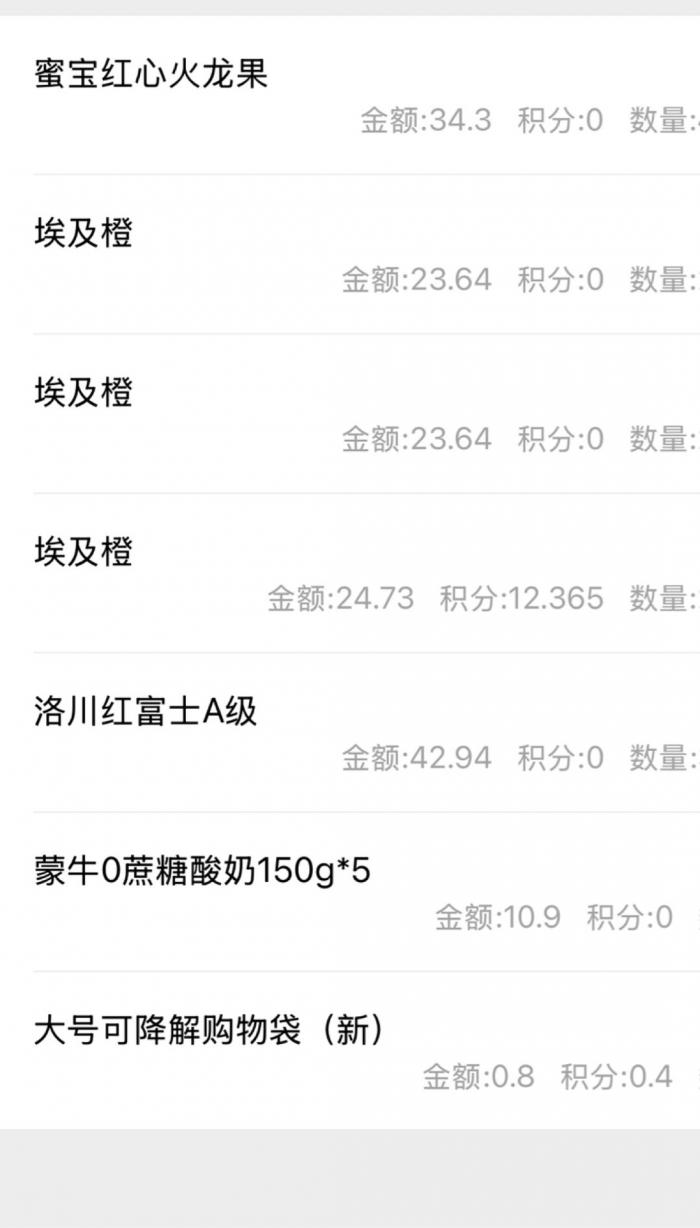View the 大号可降解购物袋（新）item row
The height and width of the screenshot is (1228, 700).
[x=350, y=1051]
